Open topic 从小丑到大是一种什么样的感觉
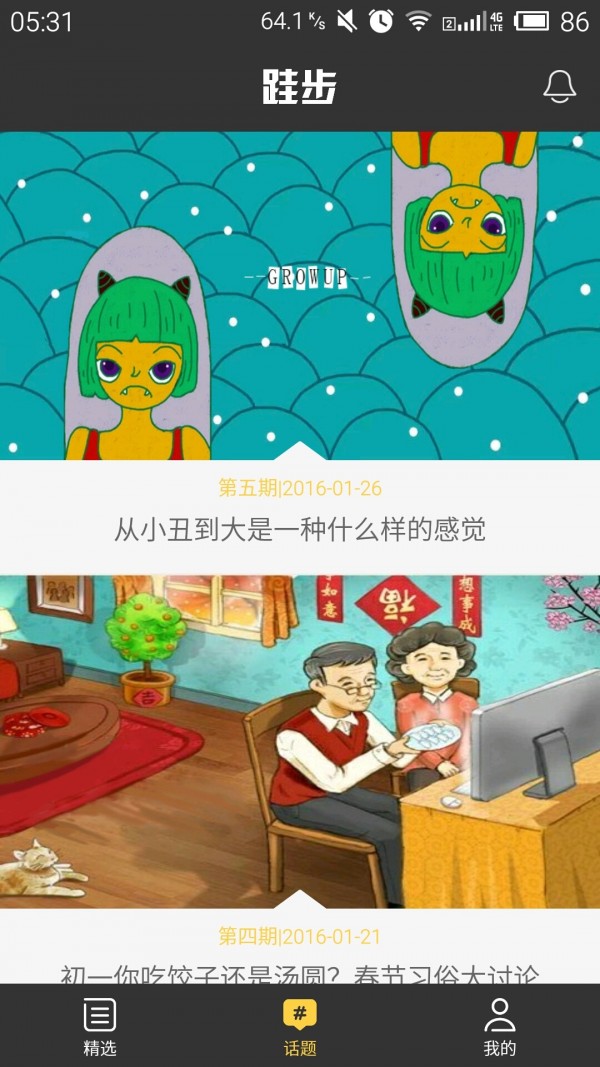The image size is (600, 1067). (300, 529)
